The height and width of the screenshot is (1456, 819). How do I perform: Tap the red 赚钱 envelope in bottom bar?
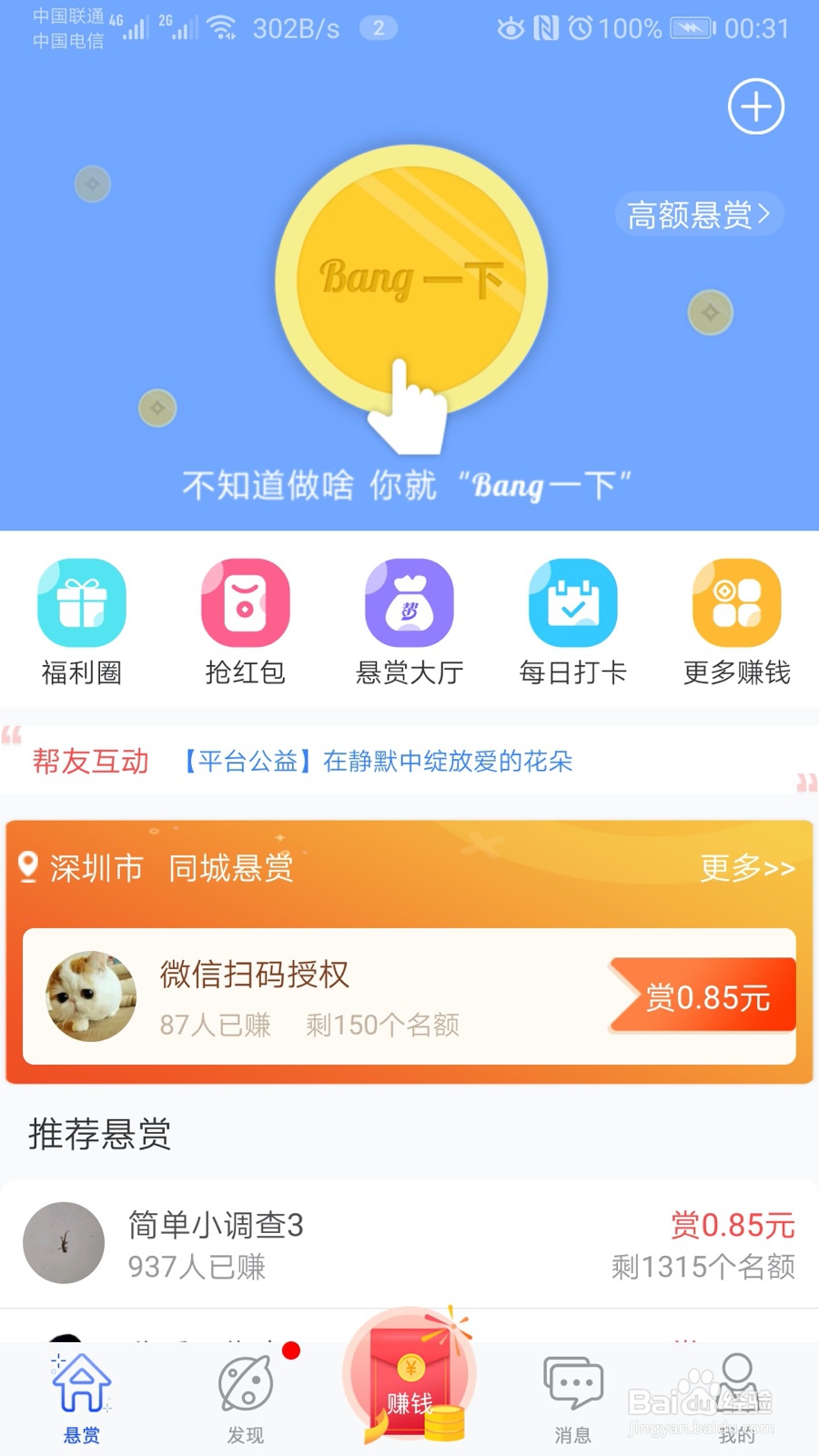[x=409, y=1374]
